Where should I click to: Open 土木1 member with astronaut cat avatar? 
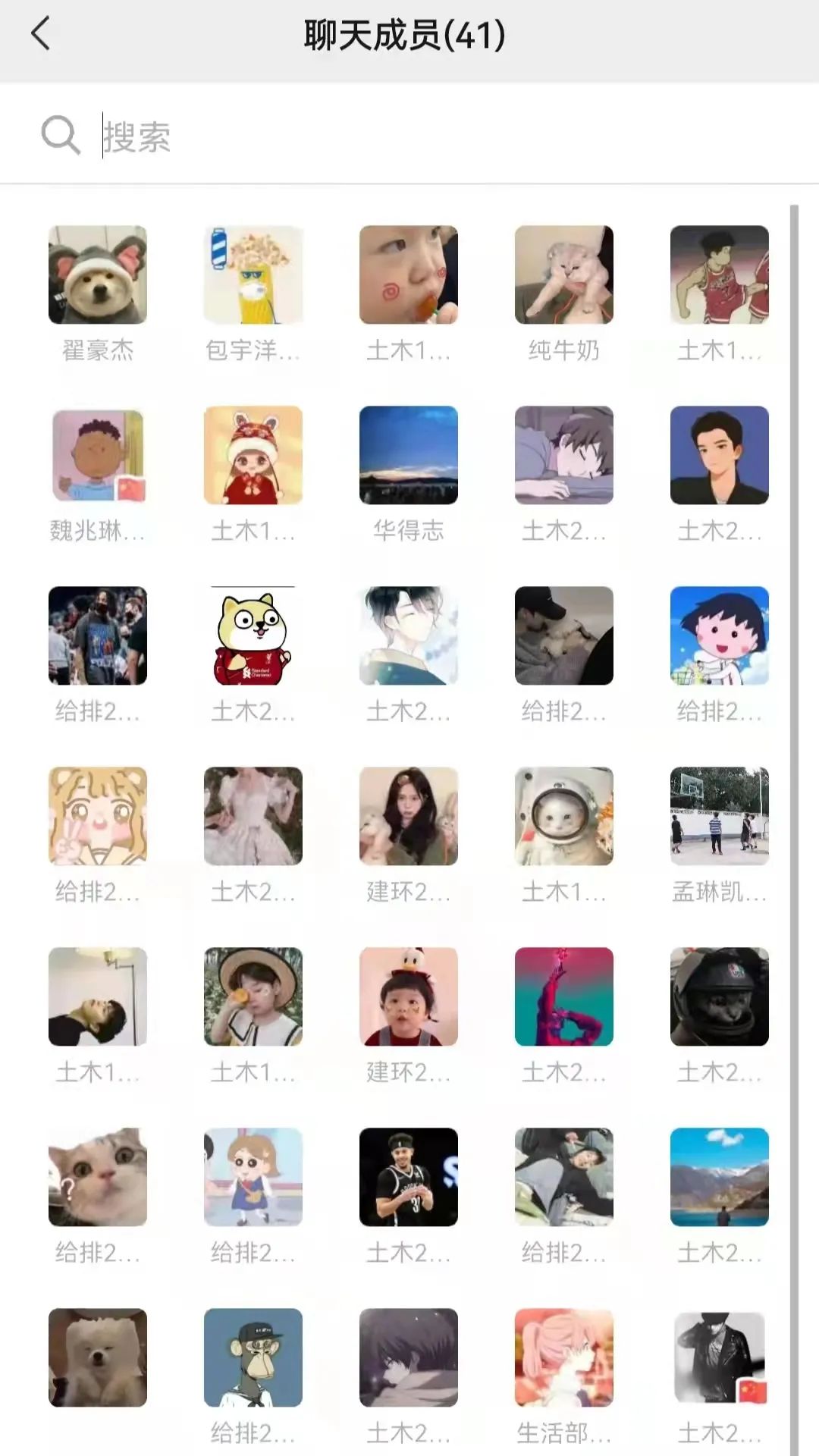point(564,817)
